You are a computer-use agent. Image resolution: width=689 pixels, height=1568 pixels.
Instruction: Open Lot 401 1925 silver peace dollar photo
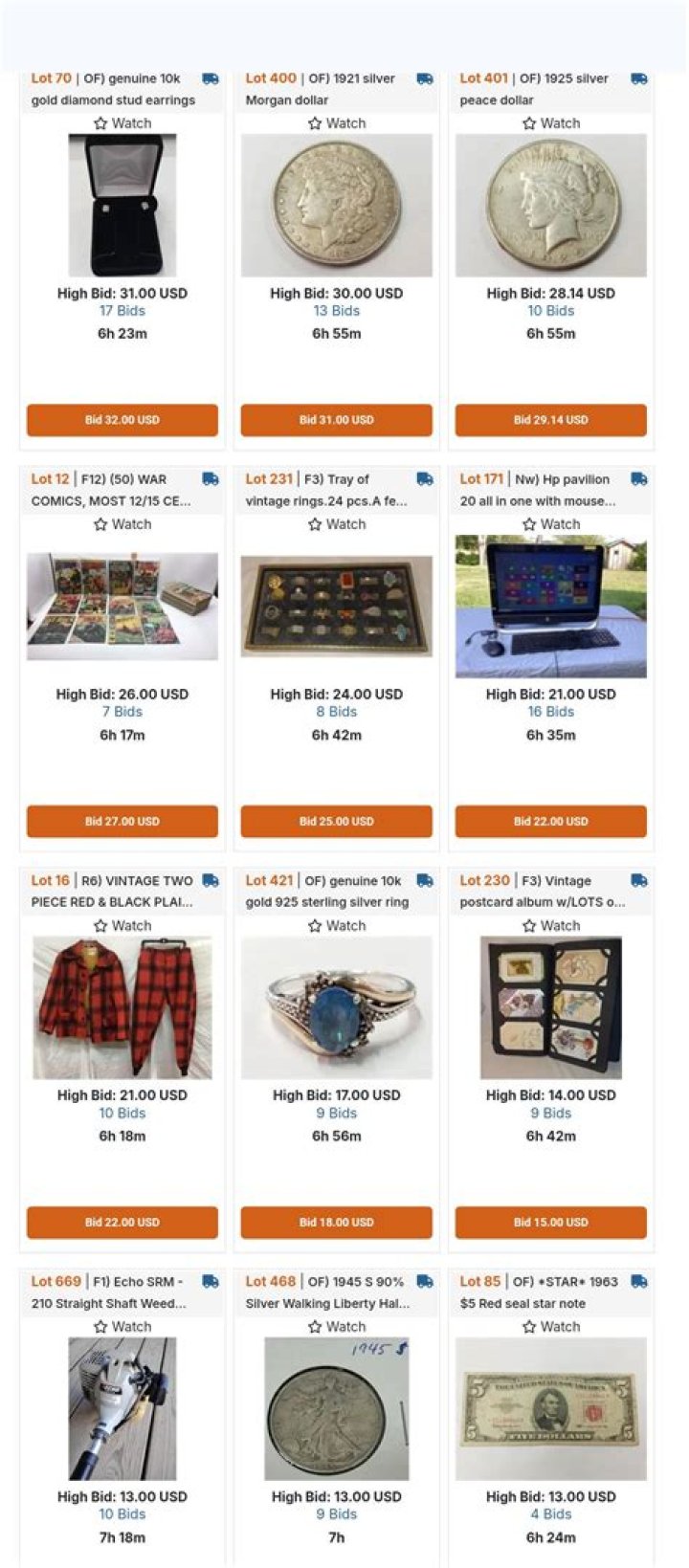click(x=550, y=206)
